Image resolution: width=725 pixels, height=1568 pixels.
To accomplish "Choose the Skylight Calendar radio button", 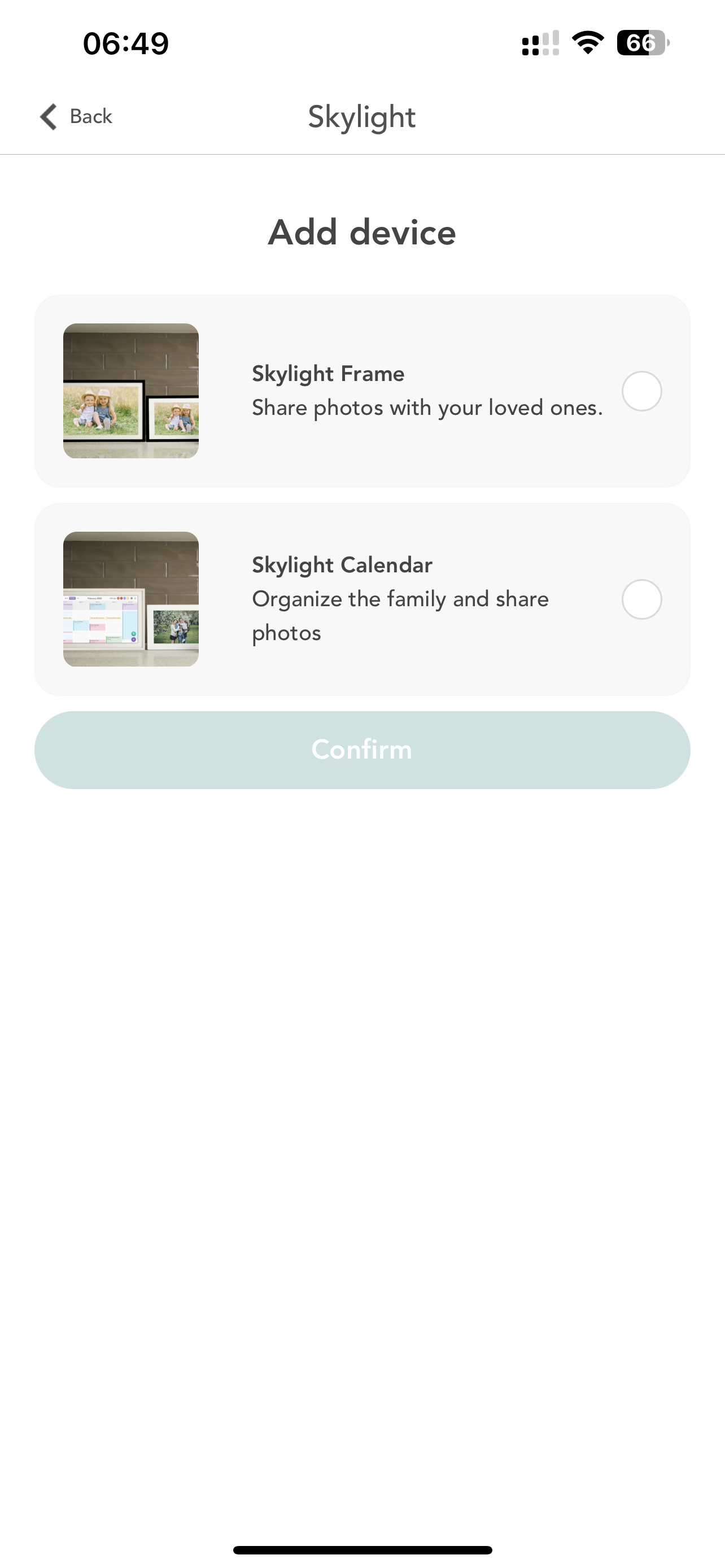I will 641,599.
